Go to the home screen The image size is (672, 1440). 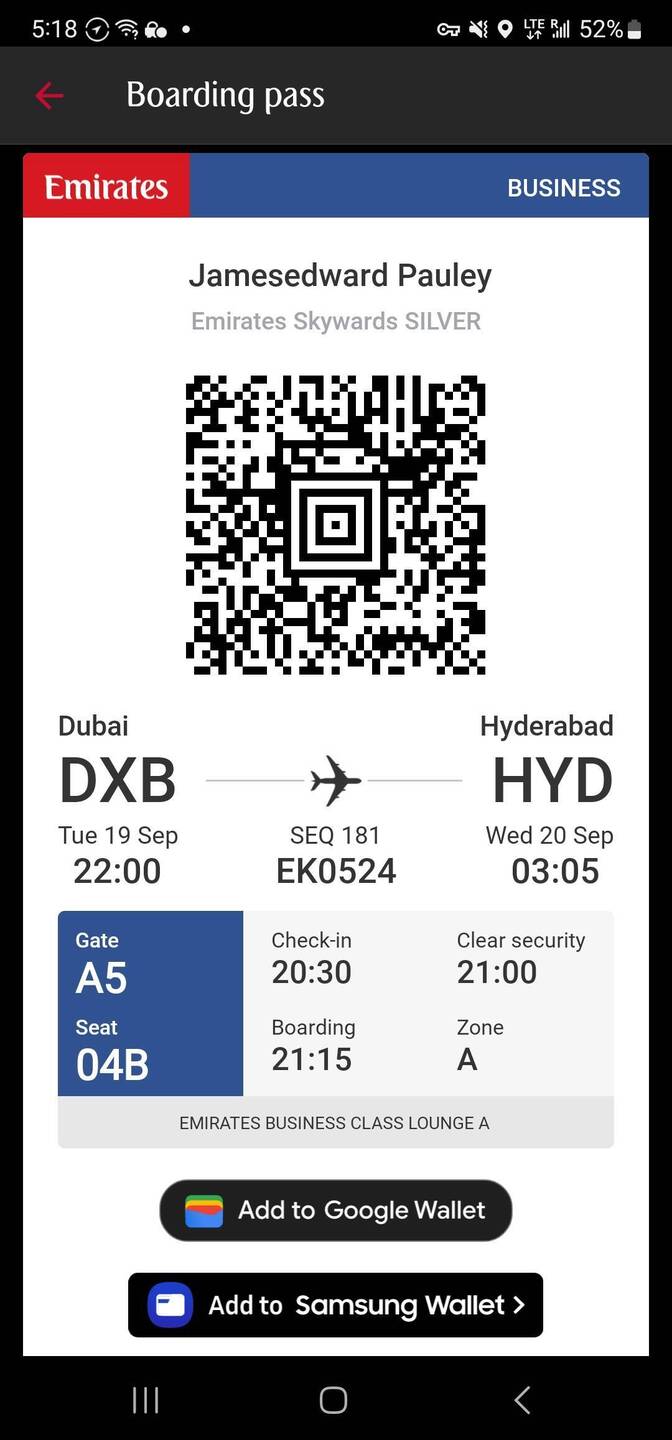click(x=333, y=1400)
